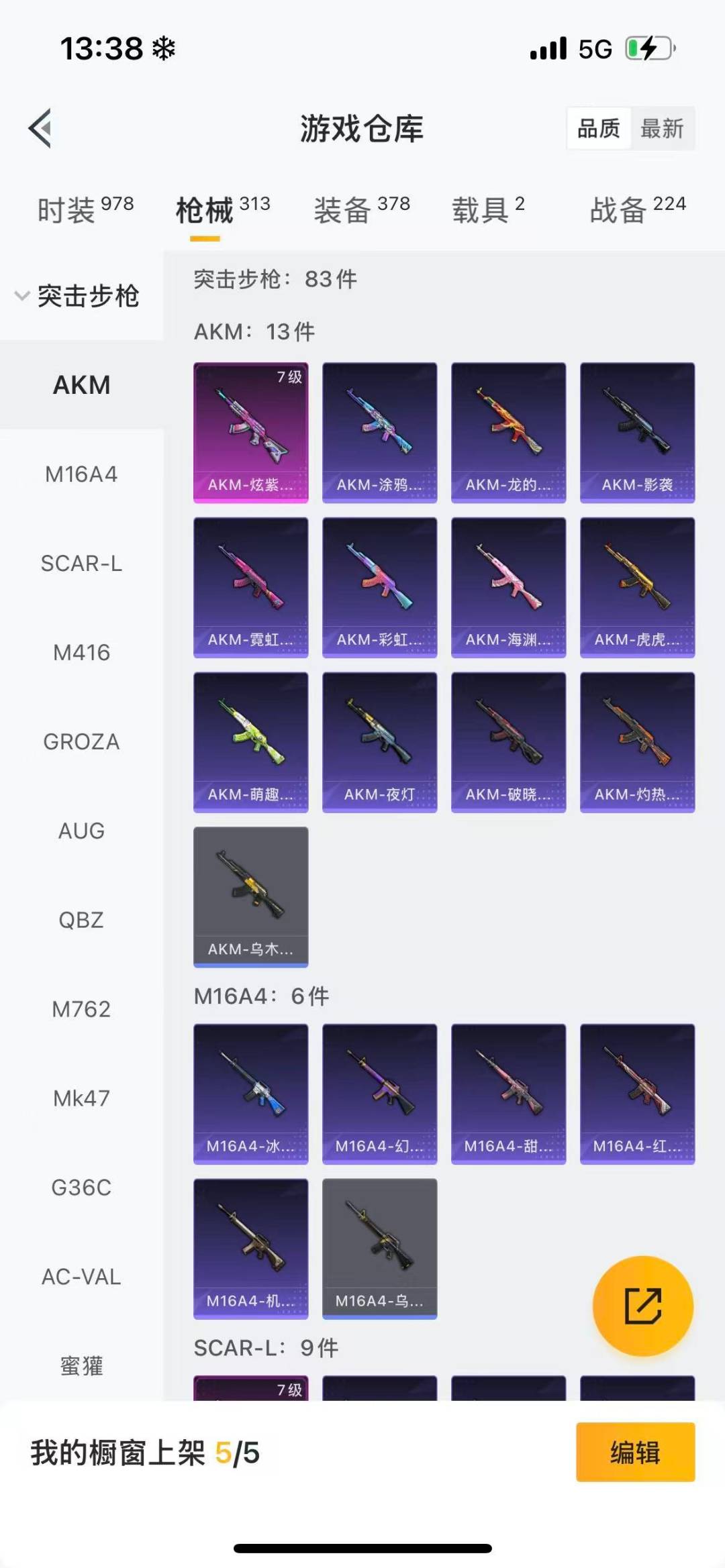The height and width of the screenshot is (1568, 725).
Task: Open the AKM-影袭 skin card
Action: tap(637, 433)
